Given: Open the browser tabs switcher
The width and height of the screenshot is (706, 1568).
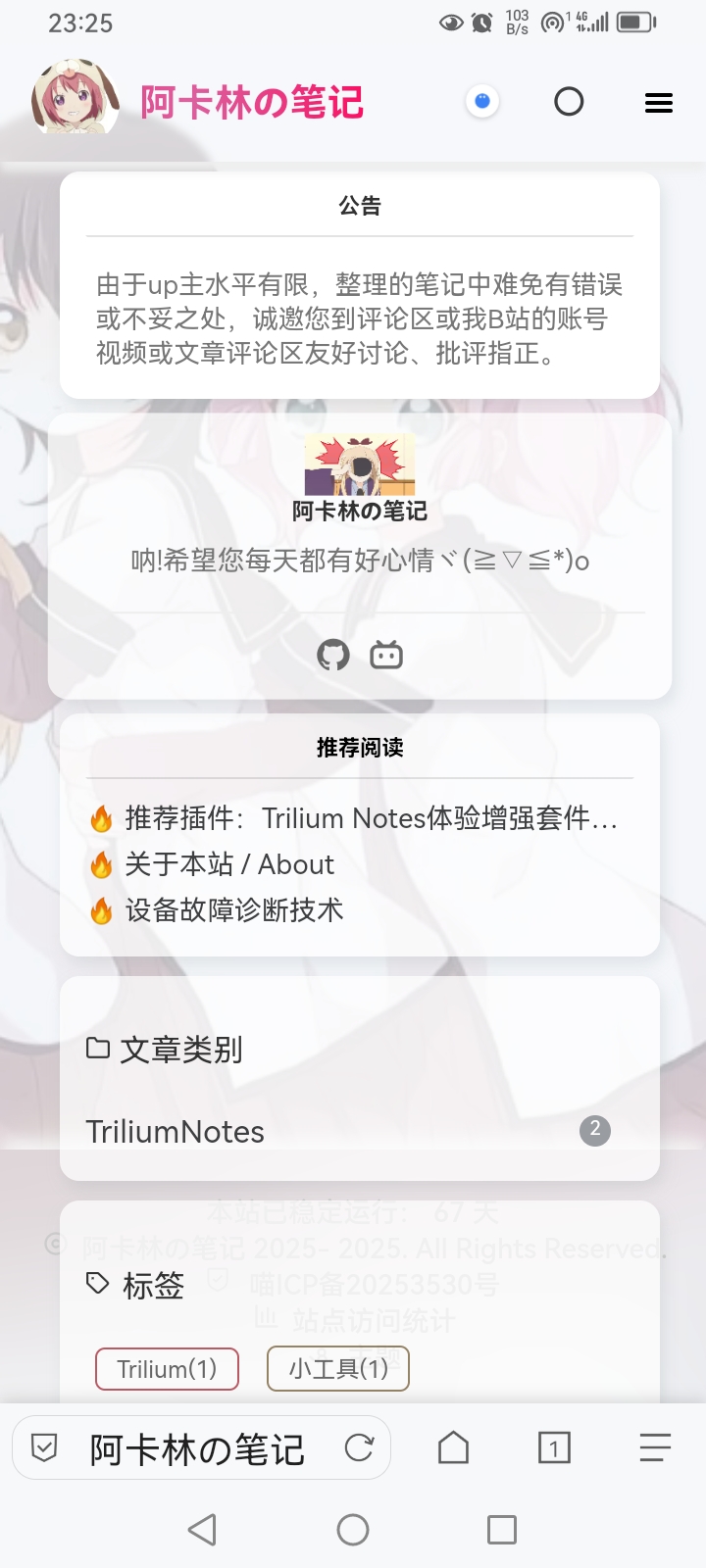Looking at the screenshot, I should 554,1447.
